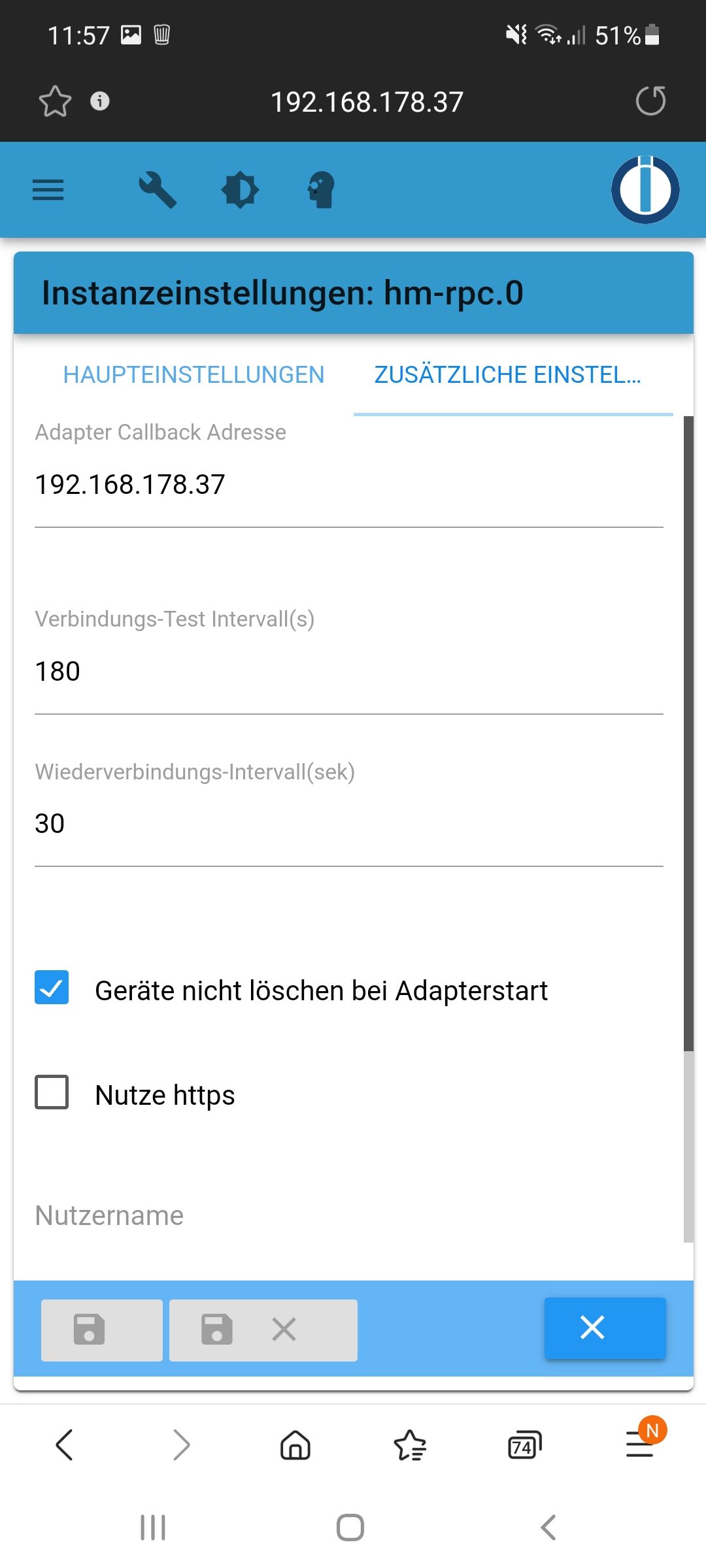The image size is (706, 1568).
Task: Toggle expert mode with the head icon
Action: pyautogui.click(x=320, y=189)
